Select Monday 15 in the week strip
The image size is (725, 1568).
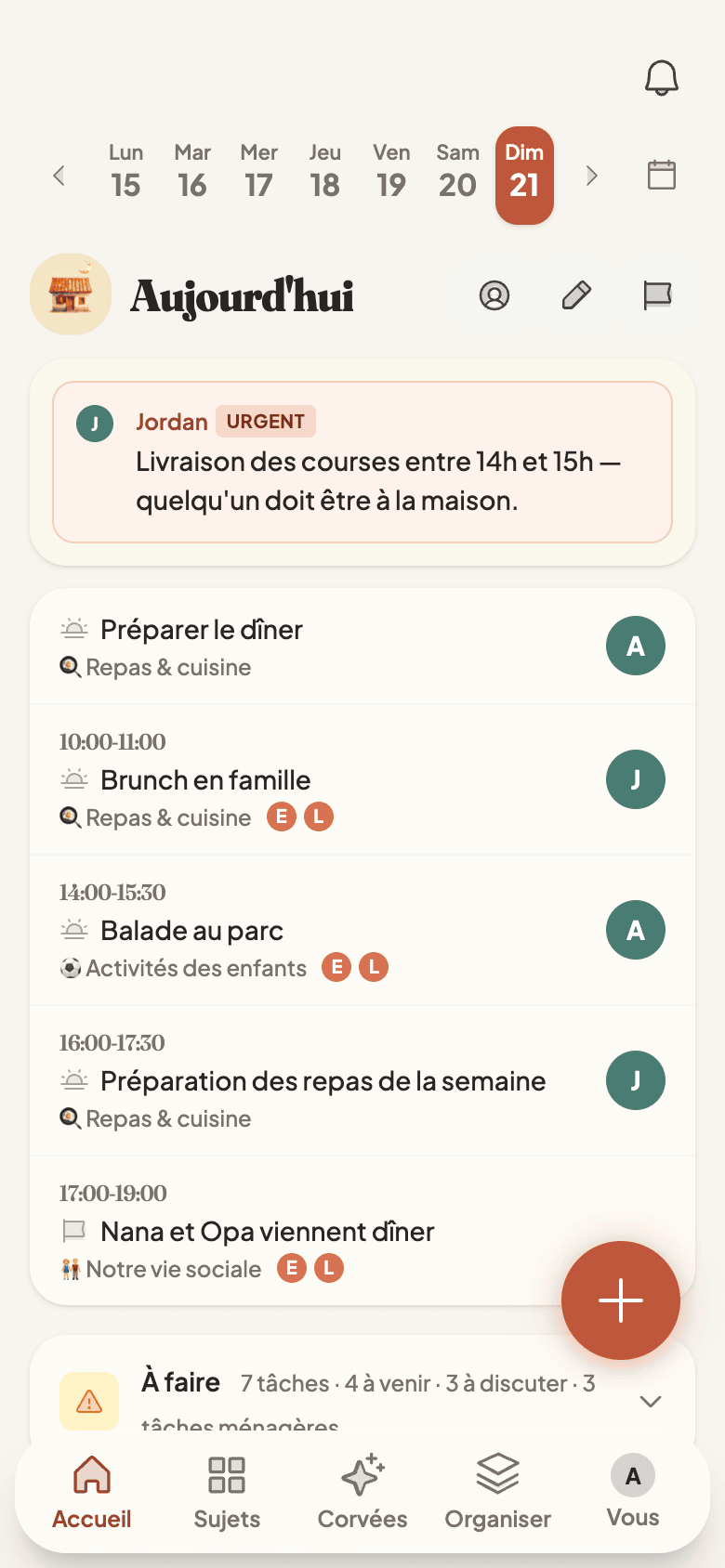click(x=125, y=173)
